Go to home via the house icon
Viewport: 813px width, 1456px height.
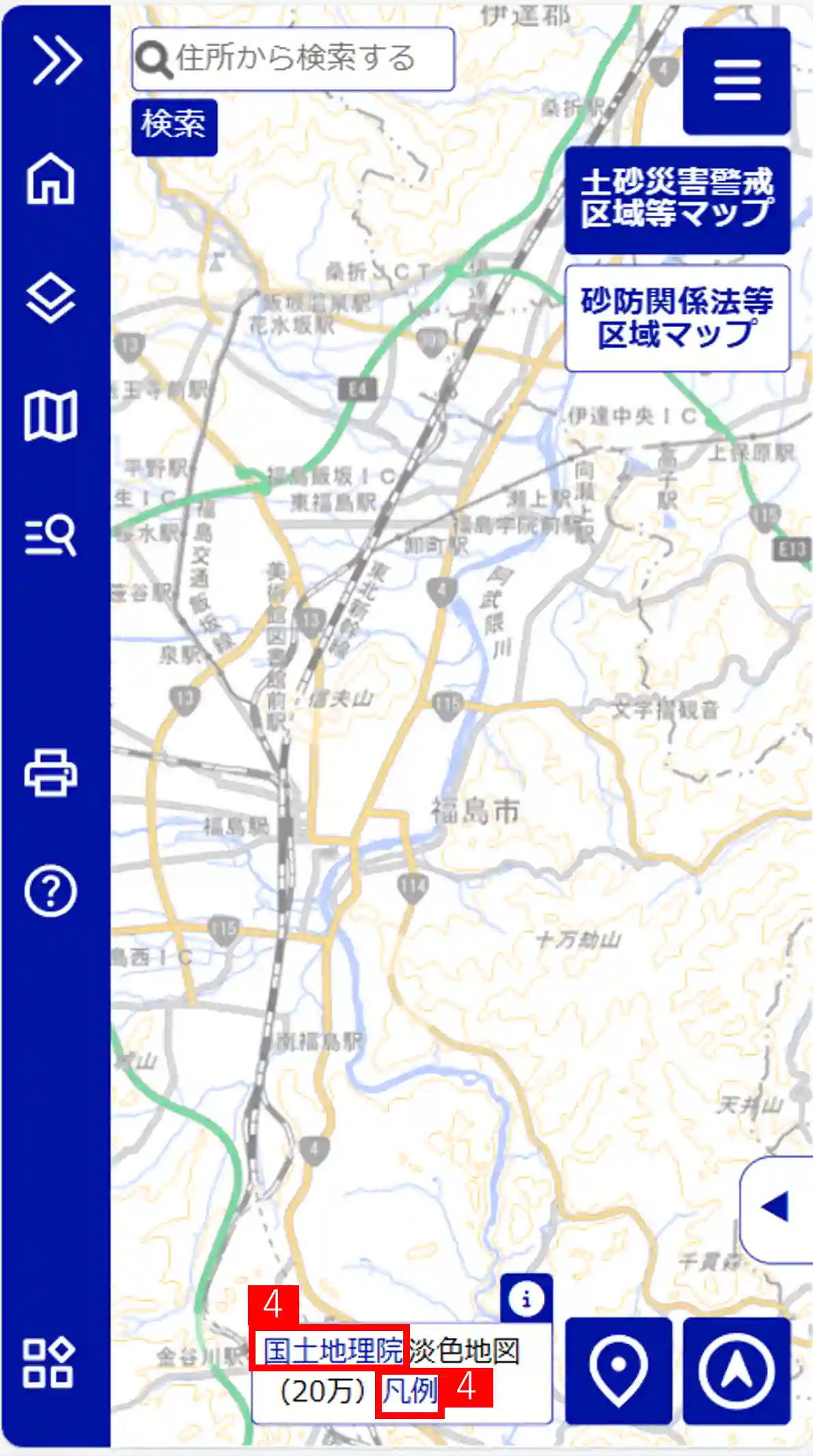click(51, 178)
